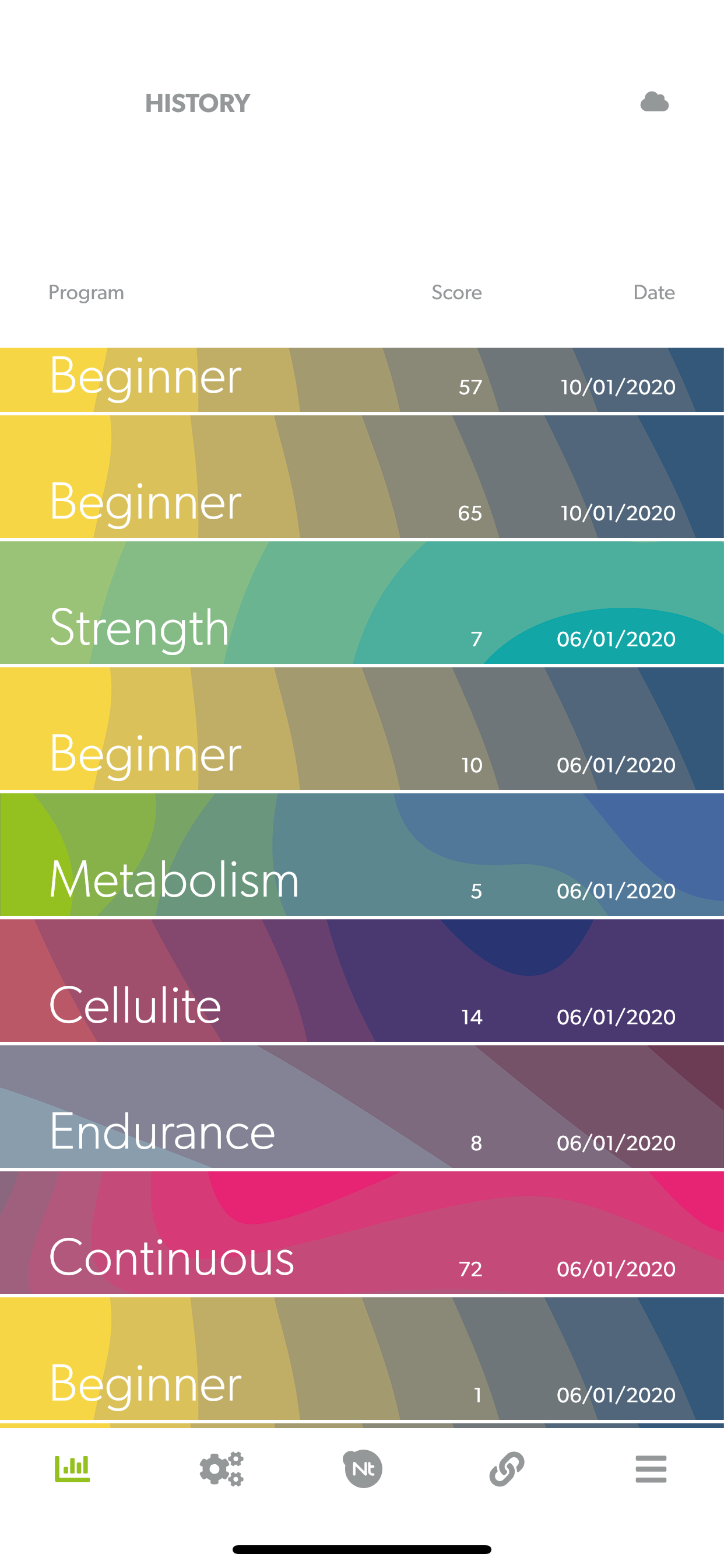Open the Cellulite history entry

pos(361,982)
